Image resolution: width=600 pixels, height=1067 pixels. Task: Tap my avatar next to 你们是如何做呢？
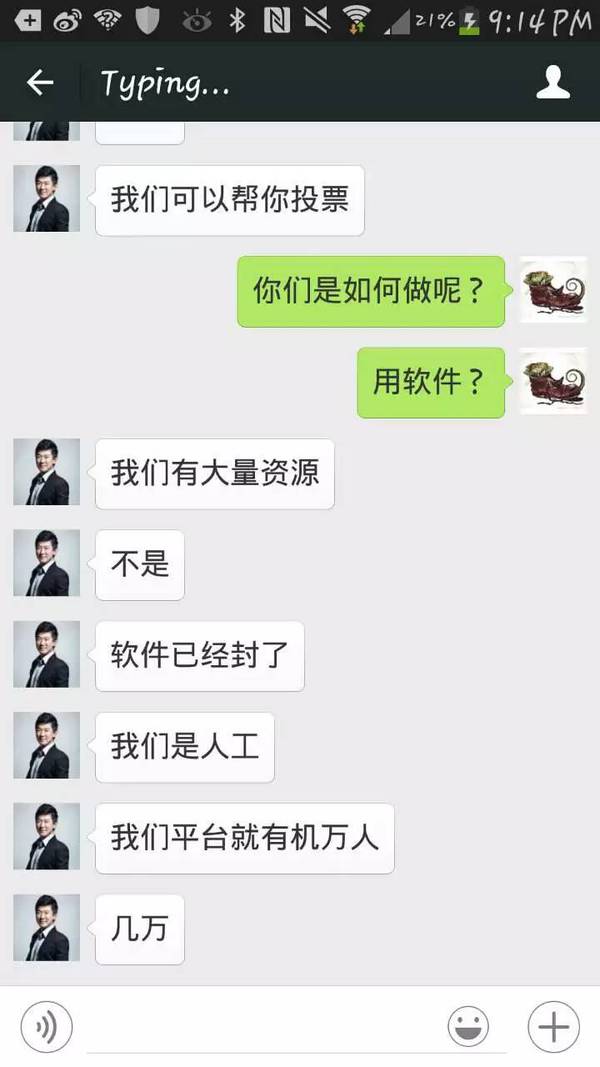553,290
